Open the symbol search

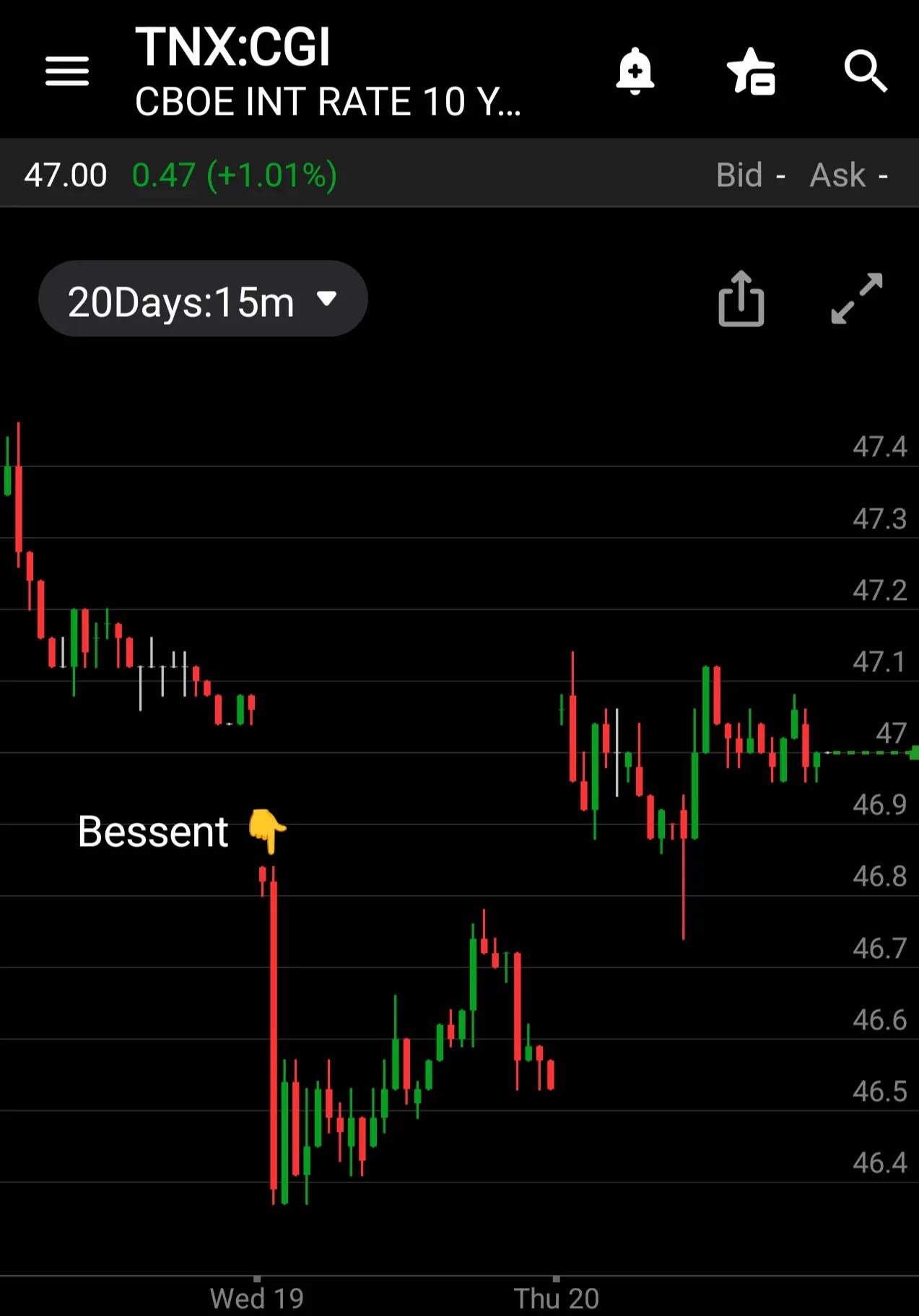[865, 71]
